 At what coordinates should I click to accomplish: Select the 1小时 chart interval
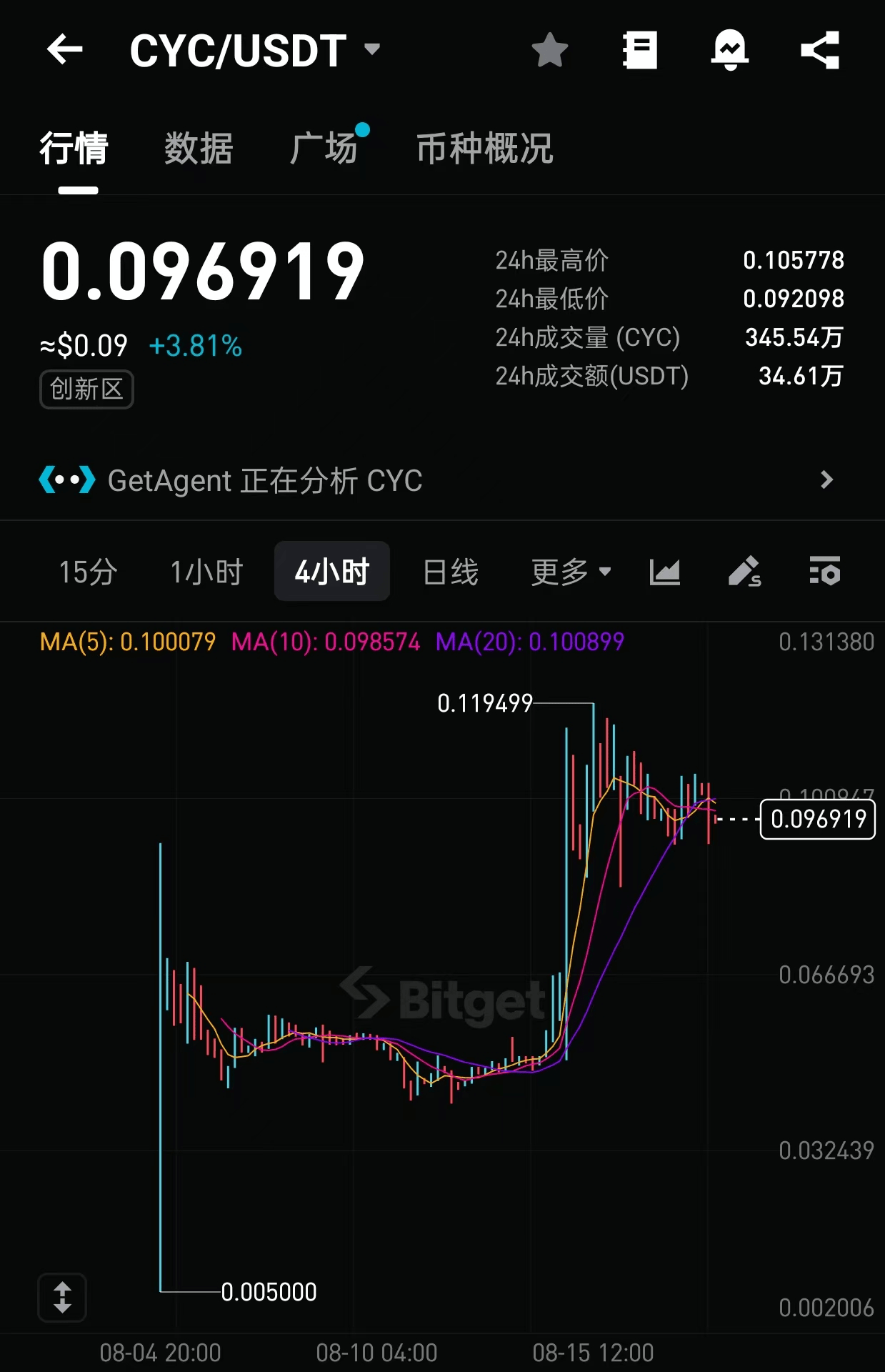(207, 572)
